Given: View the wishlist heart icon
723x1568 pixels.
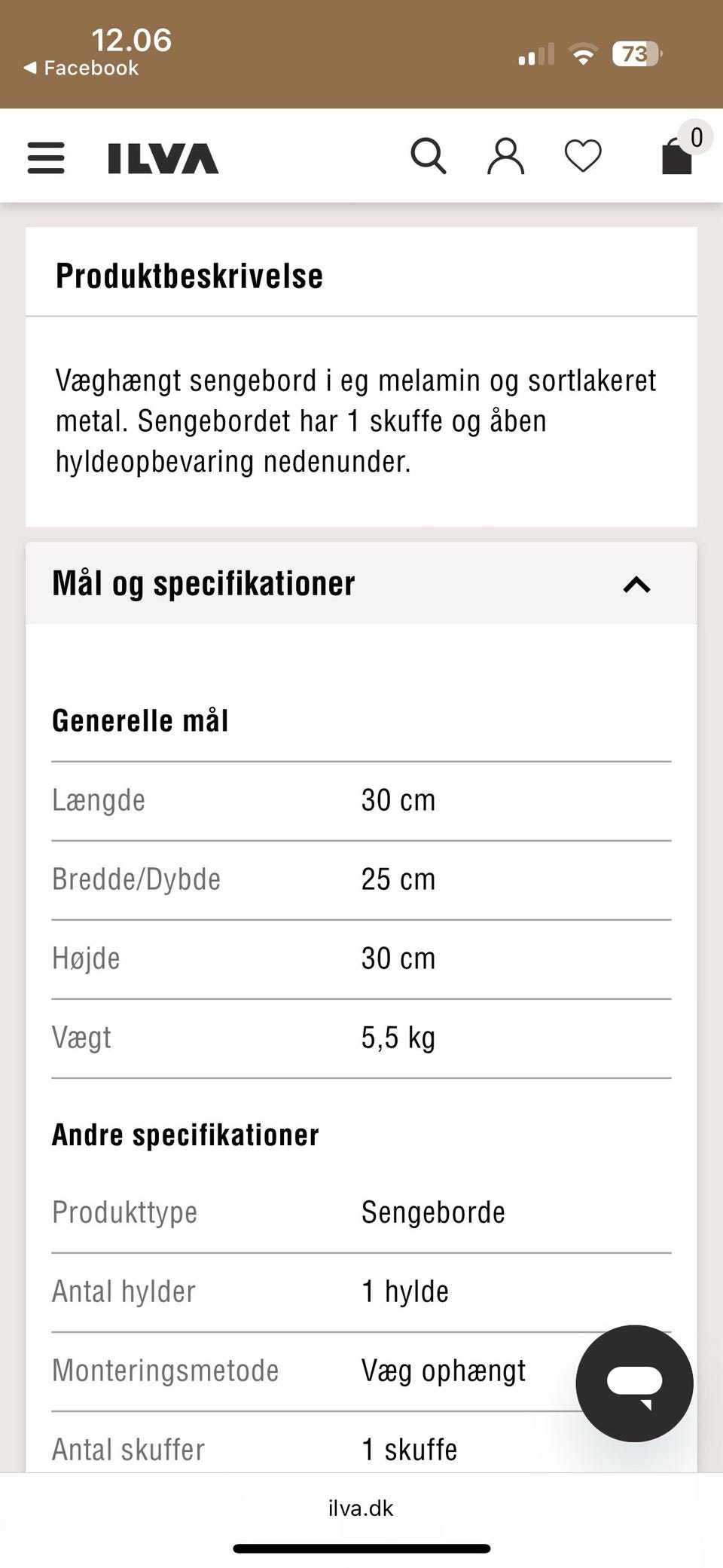Looking at the screenshot, I should tap(583, 155).
